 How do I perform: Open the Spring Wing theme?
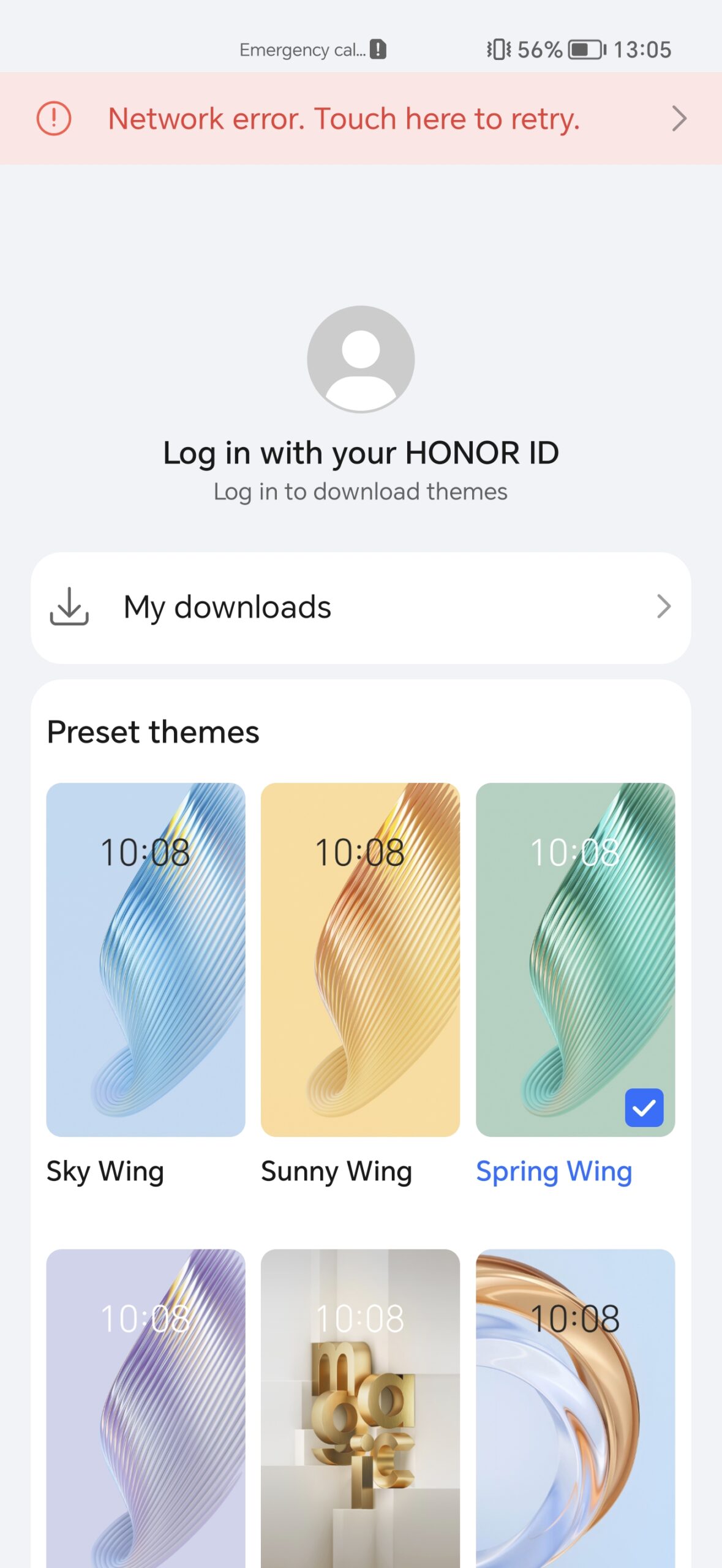575,960
